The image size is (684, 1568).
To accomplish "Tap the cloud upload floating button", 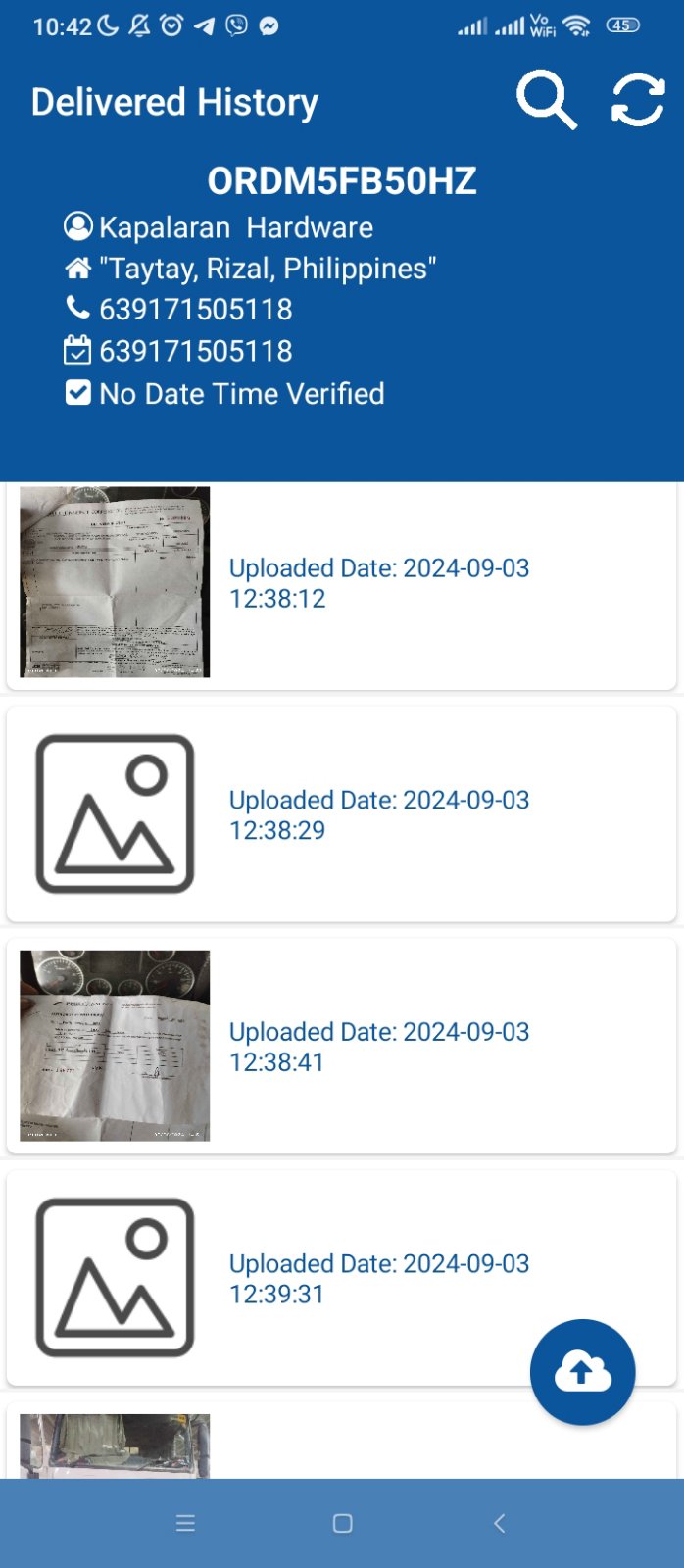I will [582, 1372].
